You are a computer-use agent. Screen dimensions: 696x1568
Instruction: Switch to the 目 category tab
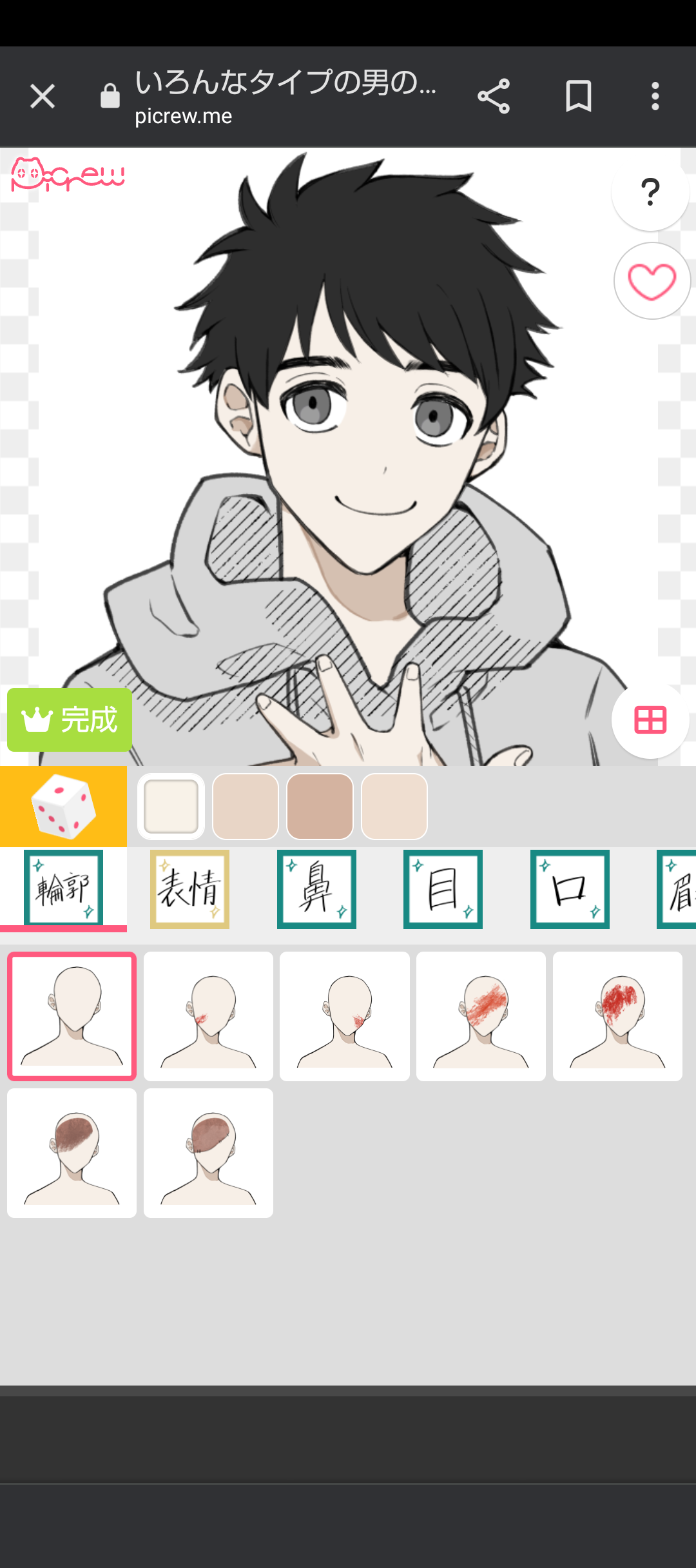pos(443,889)
